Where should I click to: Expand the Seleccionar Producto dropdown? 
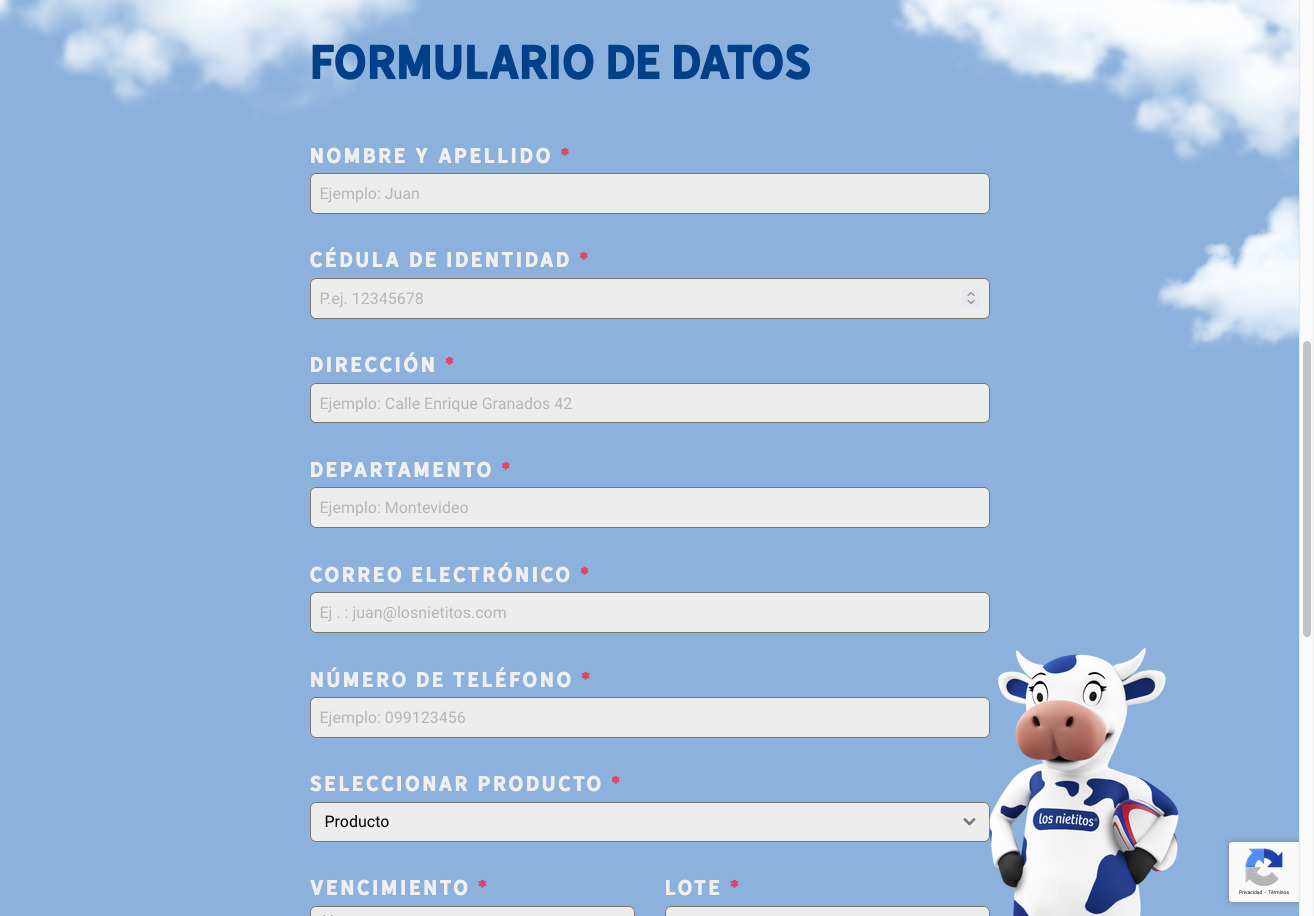[x=649, y=822]
